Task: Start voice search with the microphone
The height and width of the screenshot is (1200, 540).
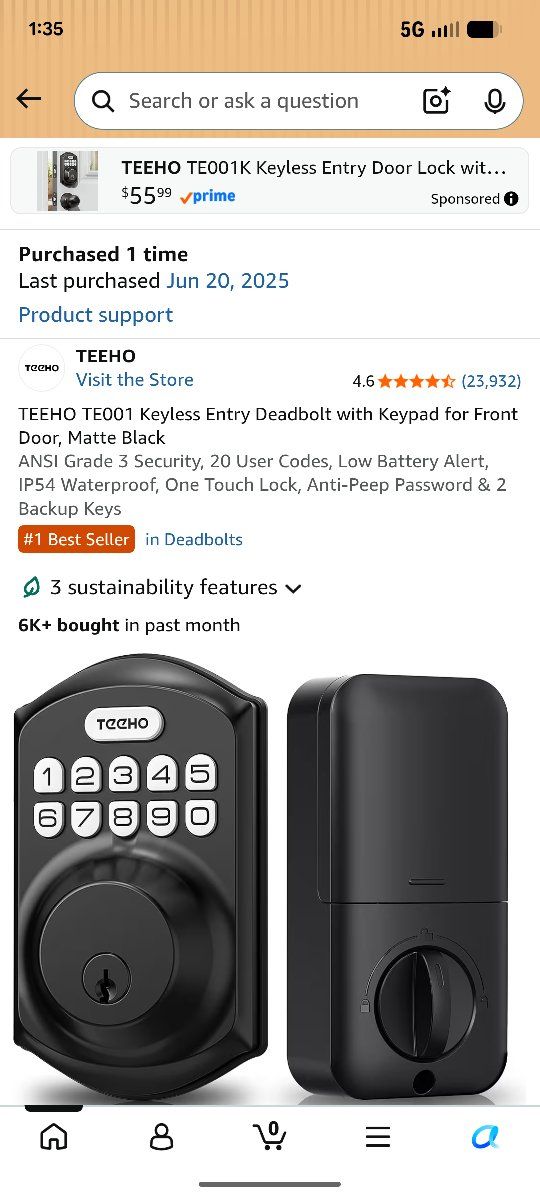Action: click(494, 101)
